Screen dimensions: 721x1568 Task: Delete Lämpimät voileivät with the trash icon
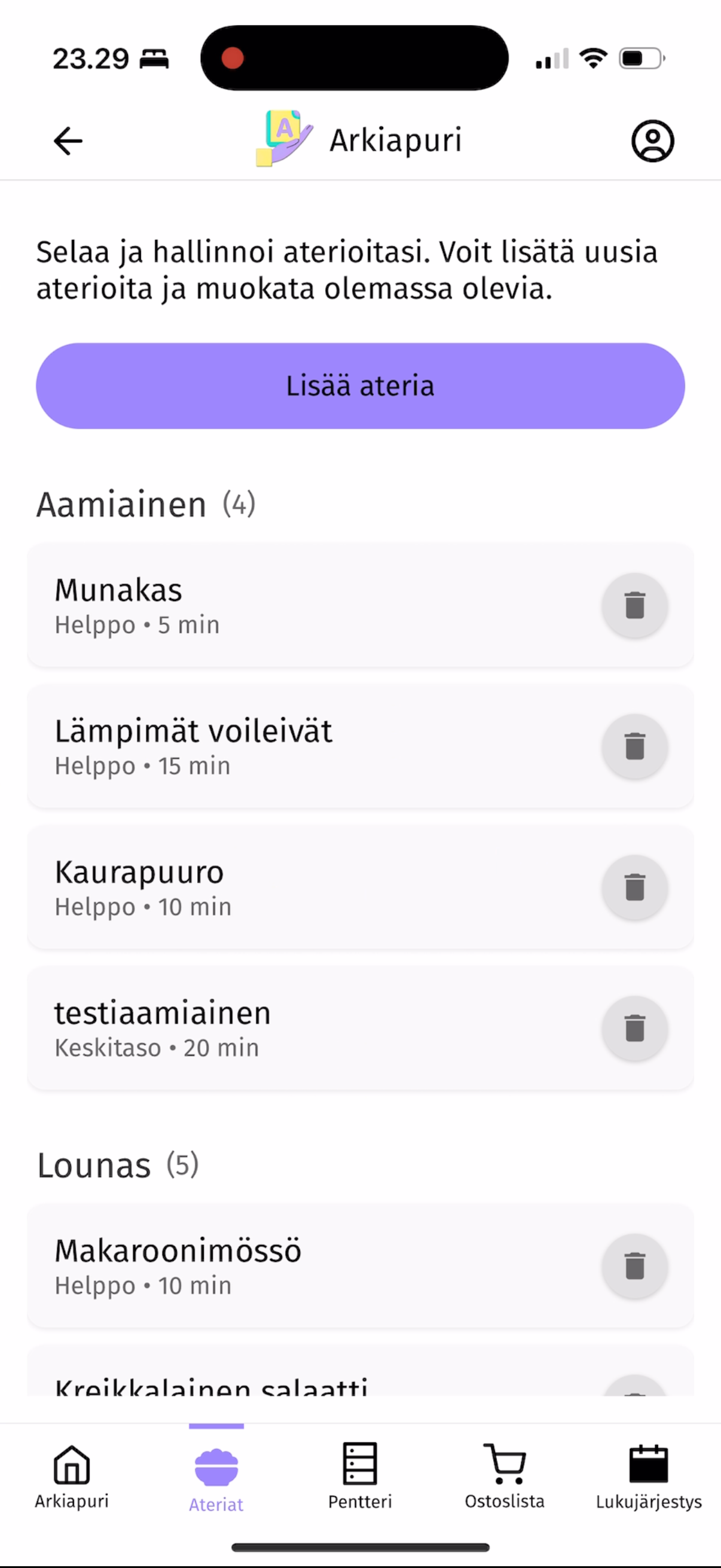click(634, 747)
